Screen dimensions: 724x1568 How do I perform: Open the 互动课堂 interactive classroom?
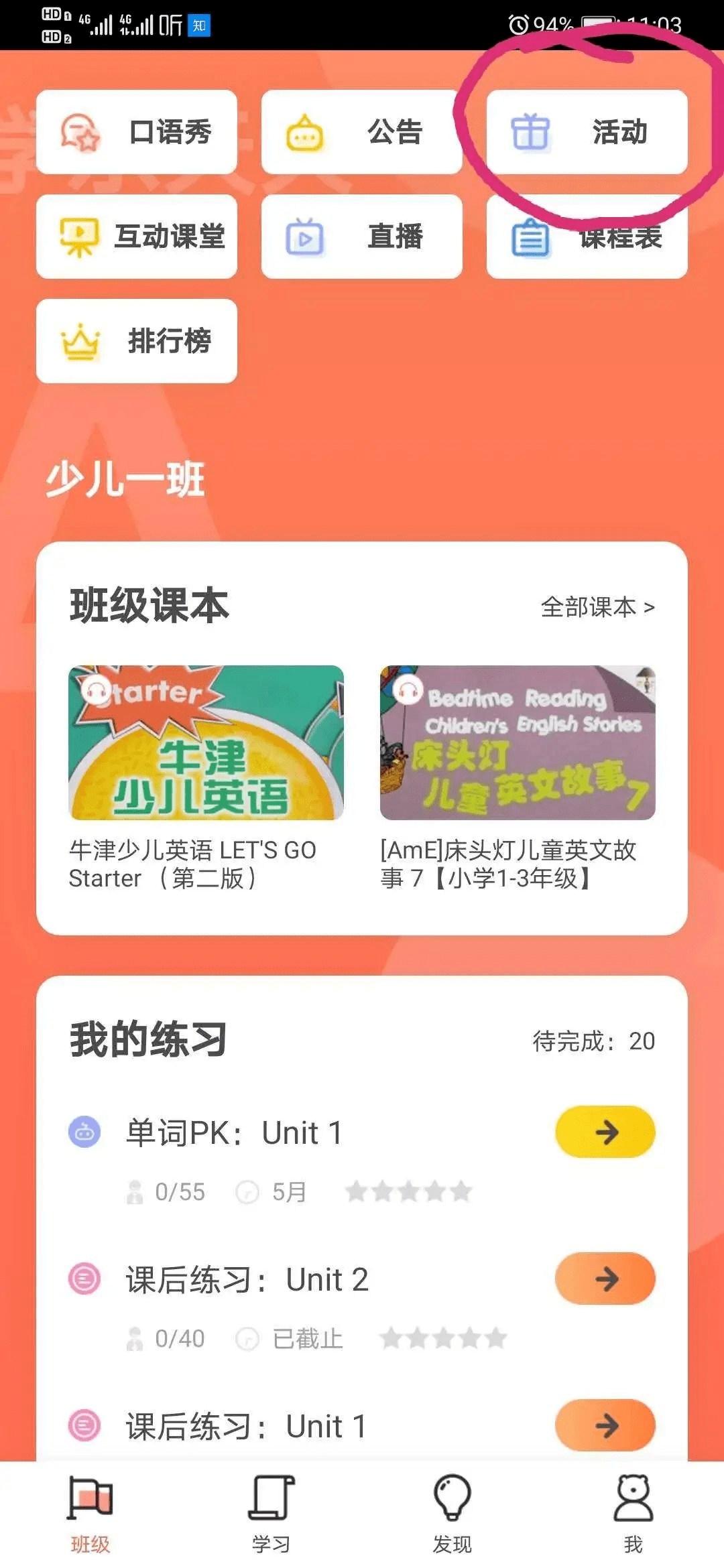pyautogui.click(x=136, y=237)
